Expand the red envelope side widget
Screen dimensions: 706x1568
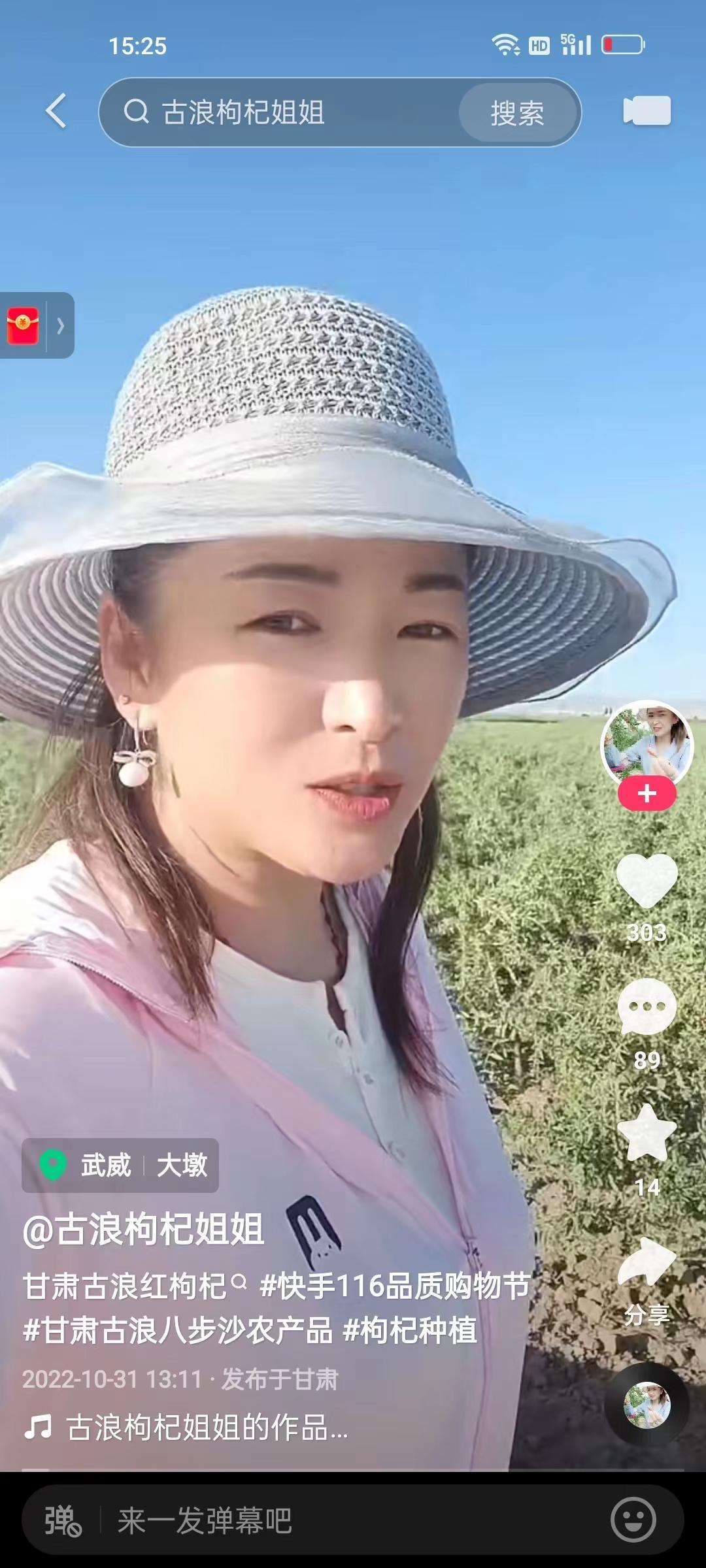pyautogui.click(x=37, y=325)
